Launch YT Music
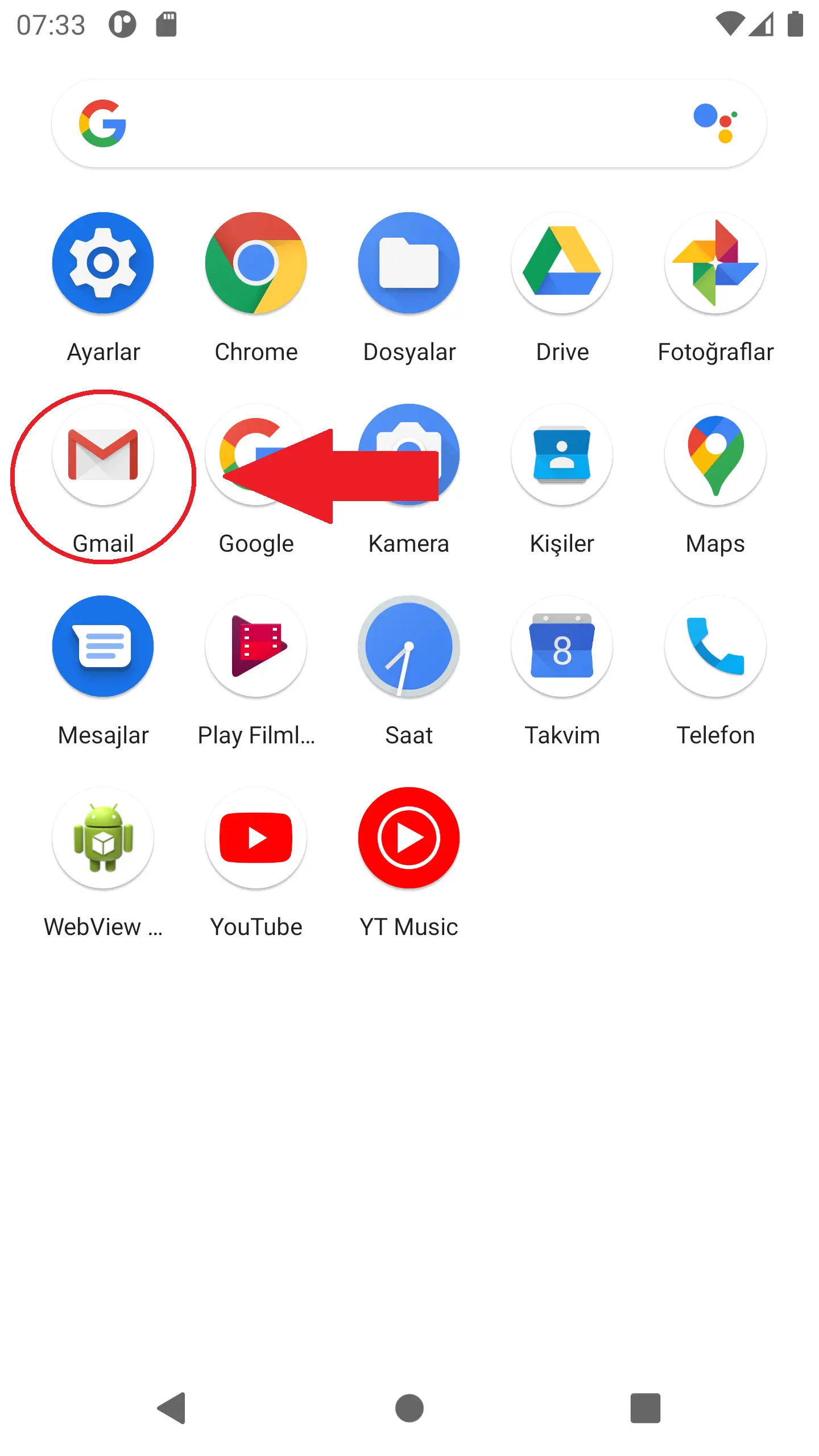Viewport: 819px width, 1456px height. click(409, 838)
